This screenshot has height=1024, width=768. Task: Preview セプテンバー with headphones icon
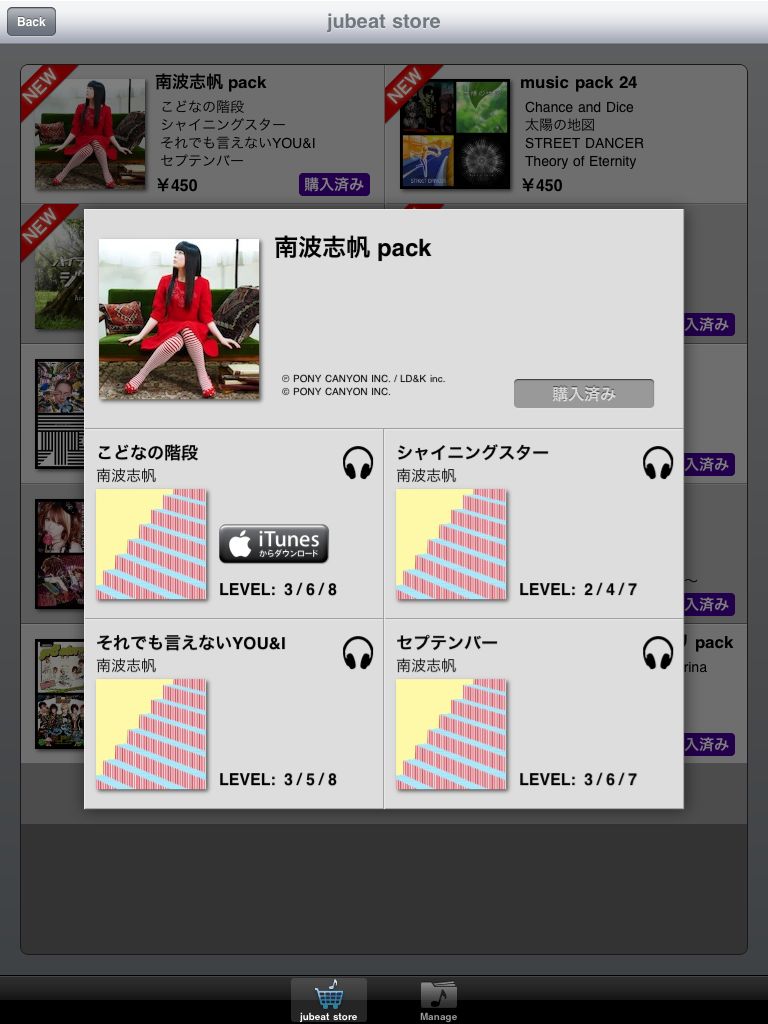point(657,652)
